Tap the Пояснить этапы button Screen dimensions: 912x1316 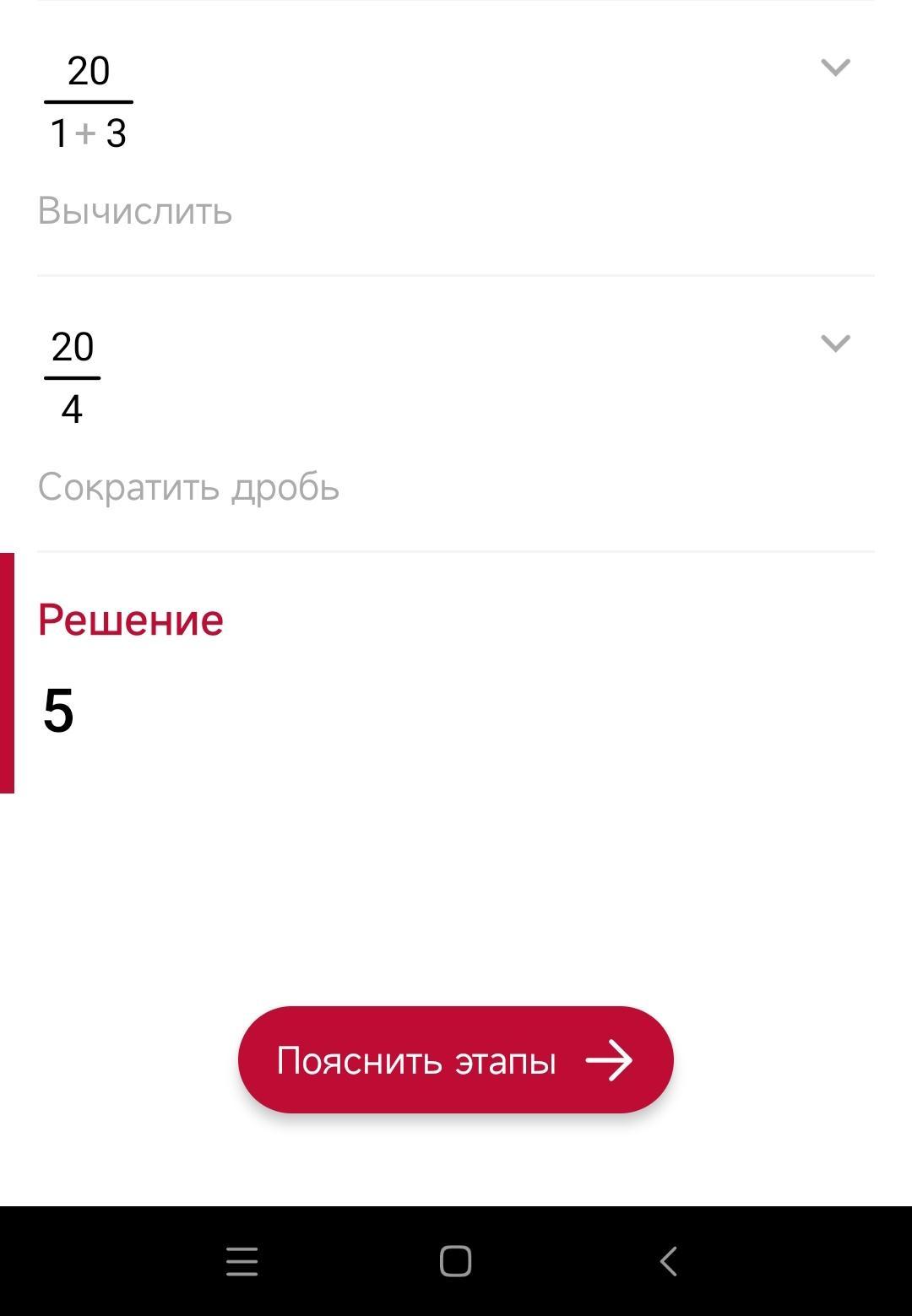click(x=455, y=1059)
